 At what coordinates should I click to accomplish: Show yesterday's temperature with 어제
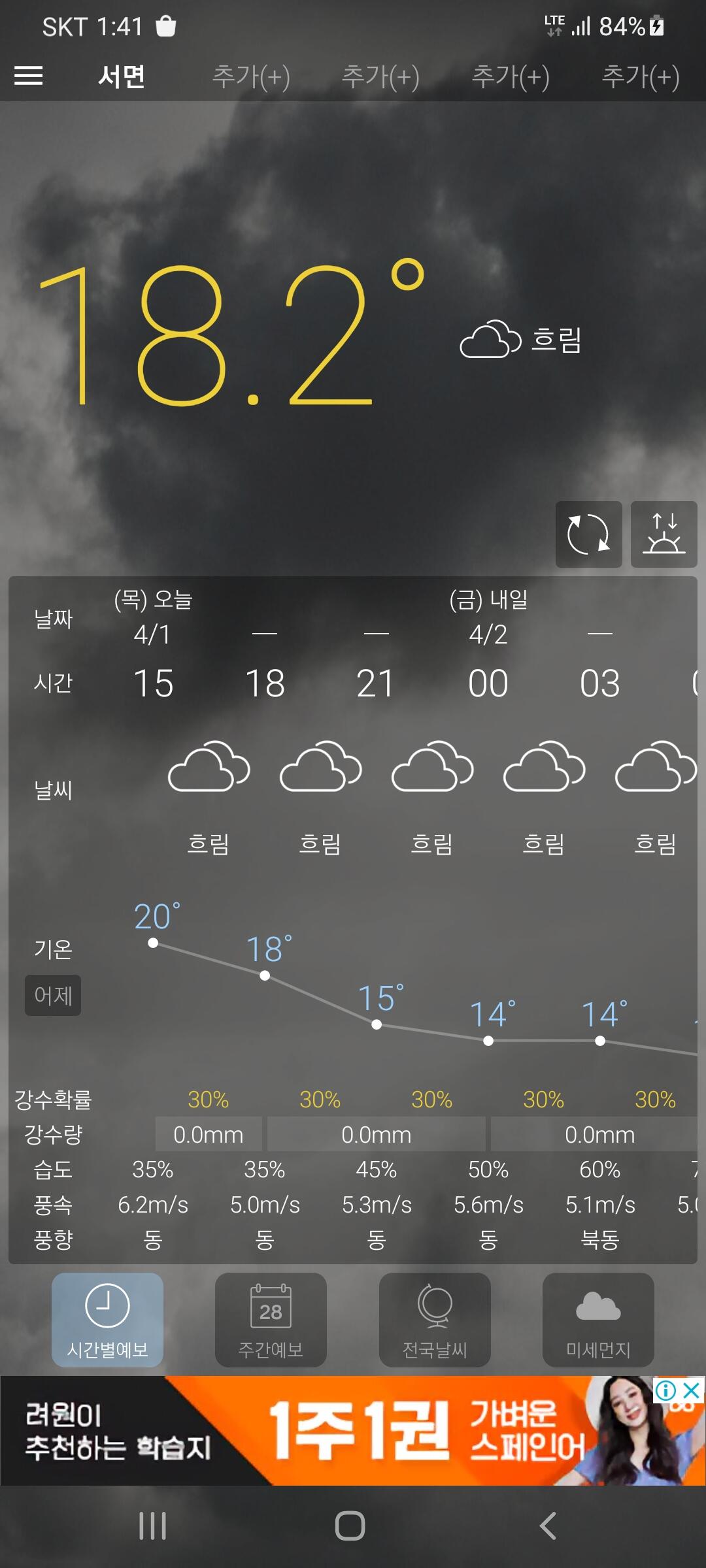[53, 995]
